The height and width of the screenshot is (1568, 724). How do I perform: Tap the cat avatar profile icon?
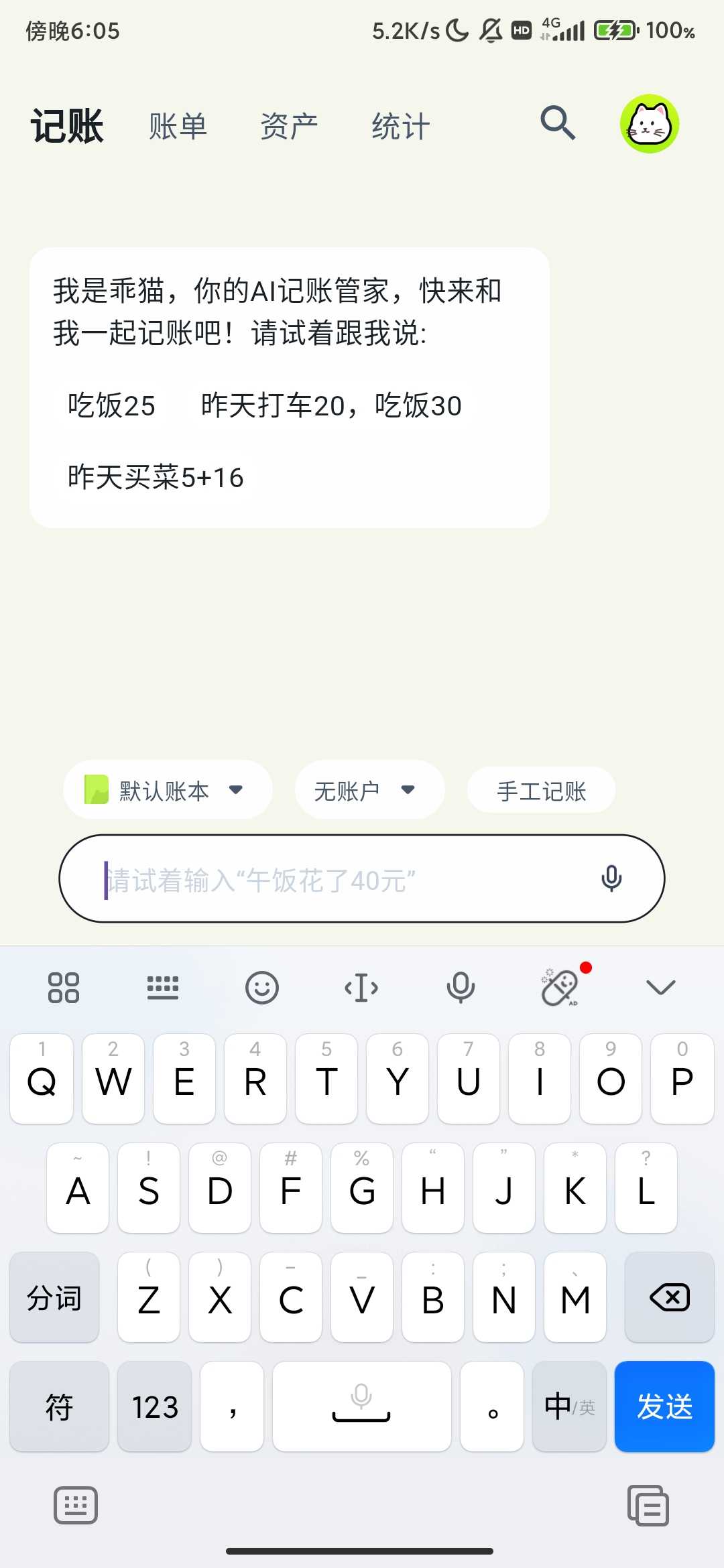649,123
